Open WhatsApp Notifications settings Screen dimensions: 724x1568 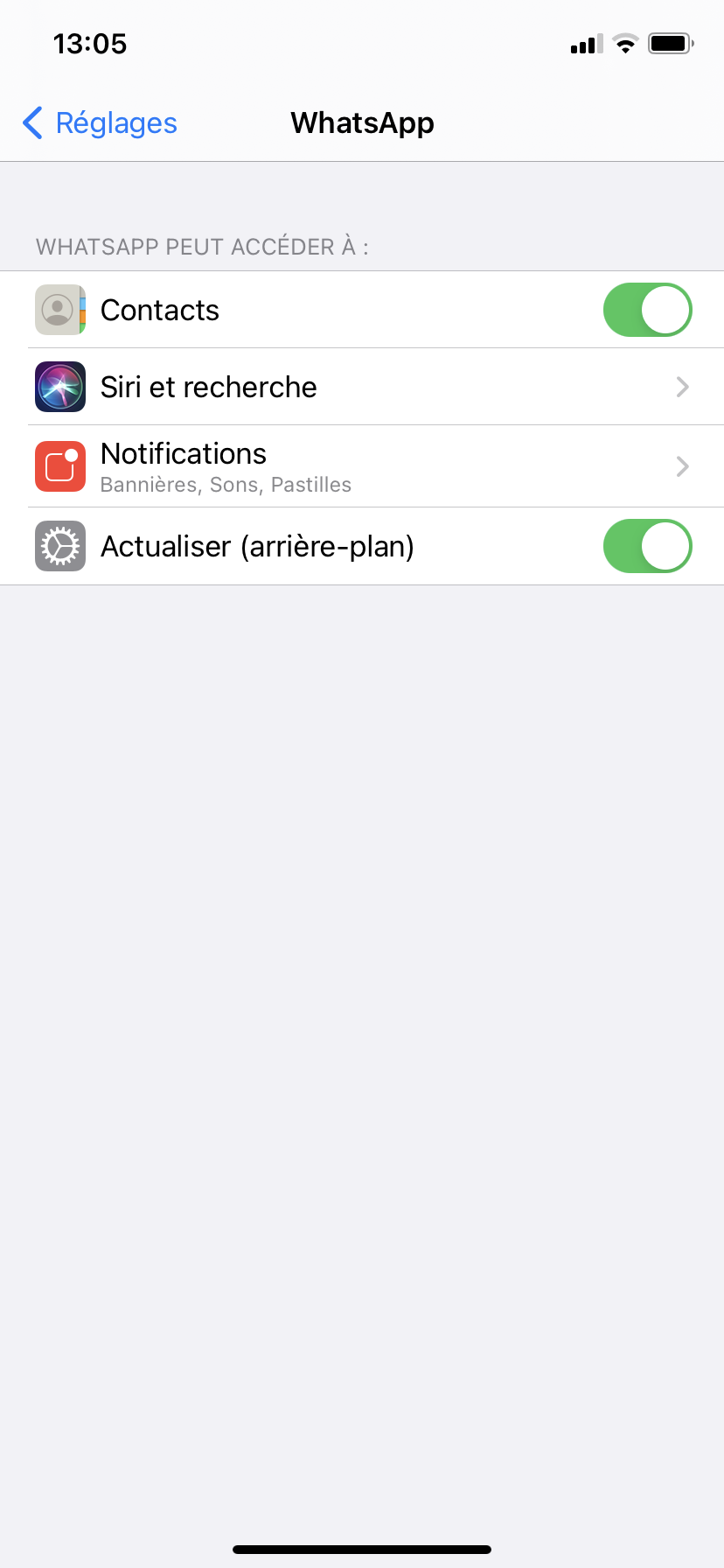click(x=362, y=466)
